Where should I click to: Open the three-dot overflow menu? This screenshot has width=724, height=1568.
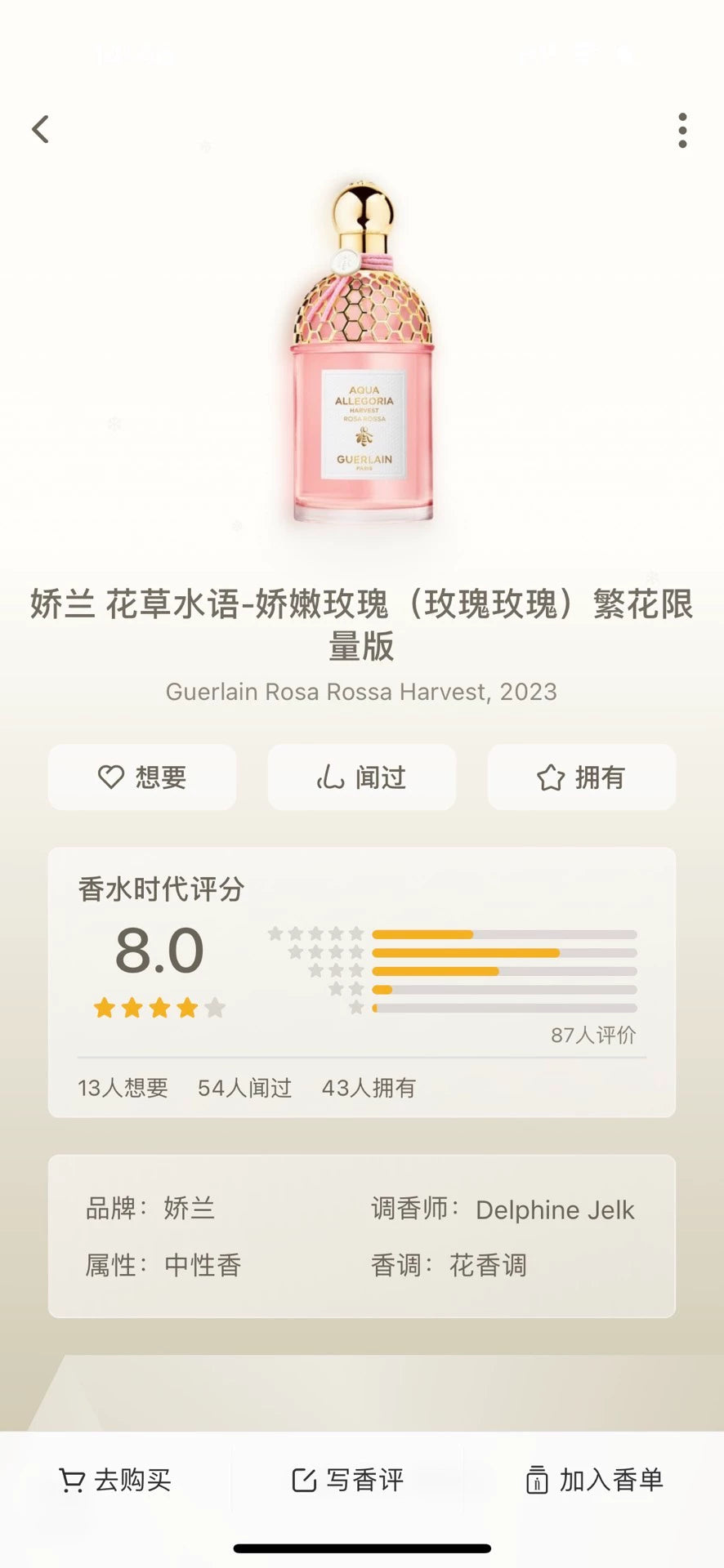(682, 131)
